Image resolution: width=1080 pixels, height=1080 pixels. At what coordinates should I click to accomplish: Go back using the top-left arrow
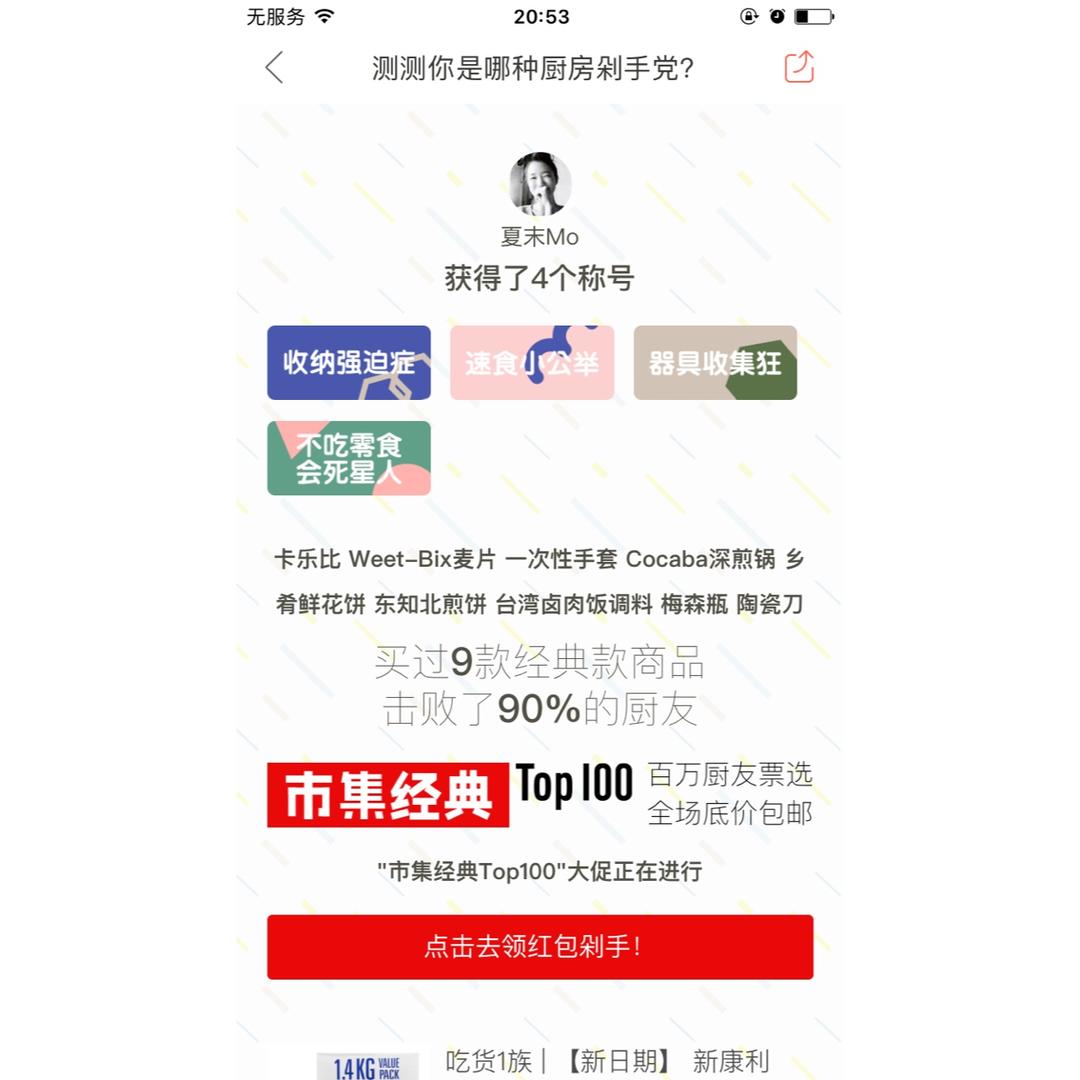pos(275,68)
